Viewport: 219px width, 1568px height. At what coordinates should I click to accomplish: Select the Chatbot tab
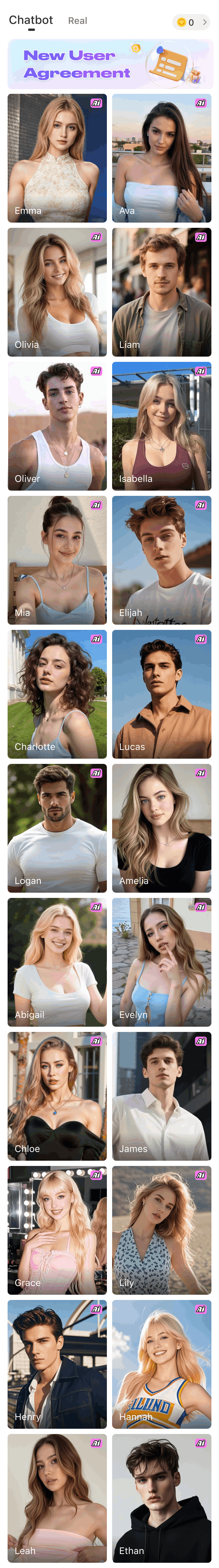31,20
